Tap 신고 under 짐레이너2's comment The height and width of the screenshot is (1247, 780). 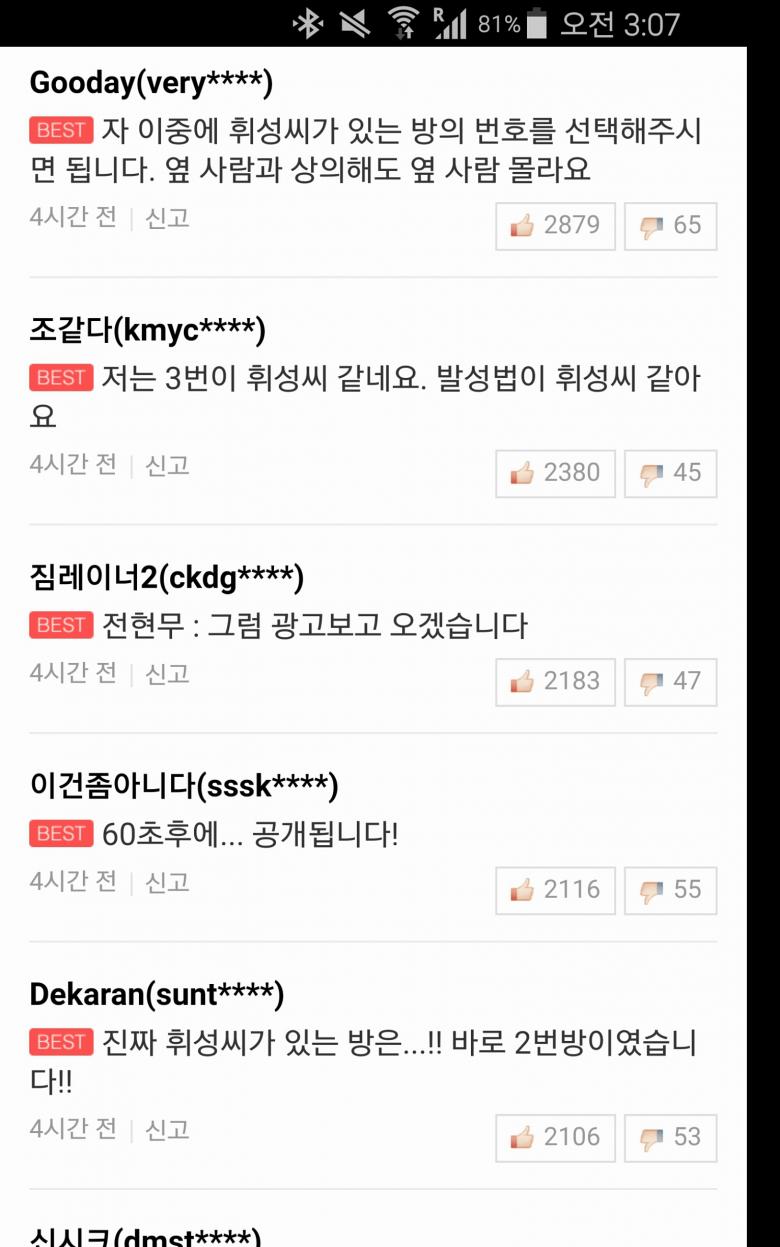167,673
